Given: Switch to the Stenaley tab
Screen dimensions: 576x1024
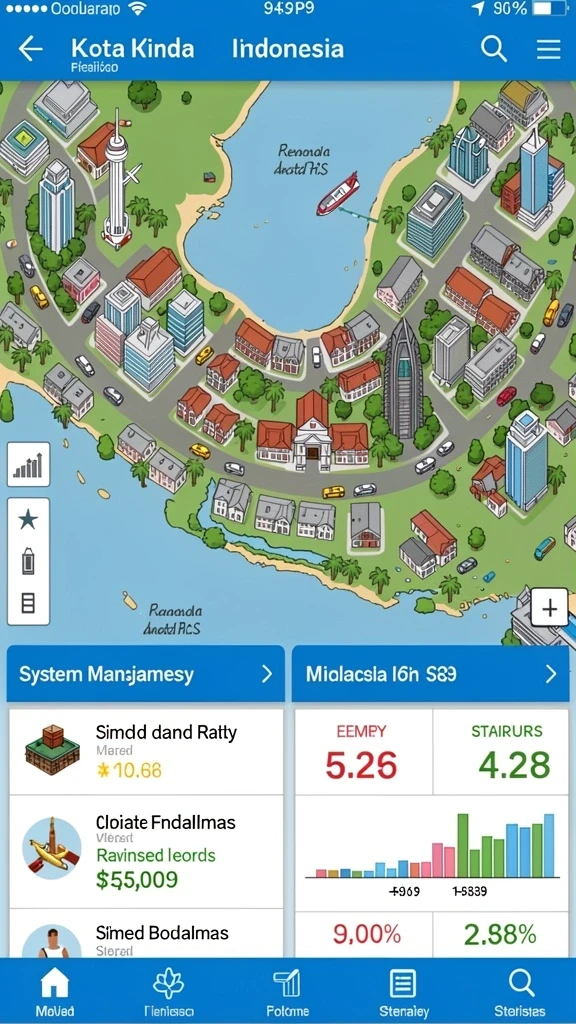Looking at the screenshot, I should click(404, 991).
